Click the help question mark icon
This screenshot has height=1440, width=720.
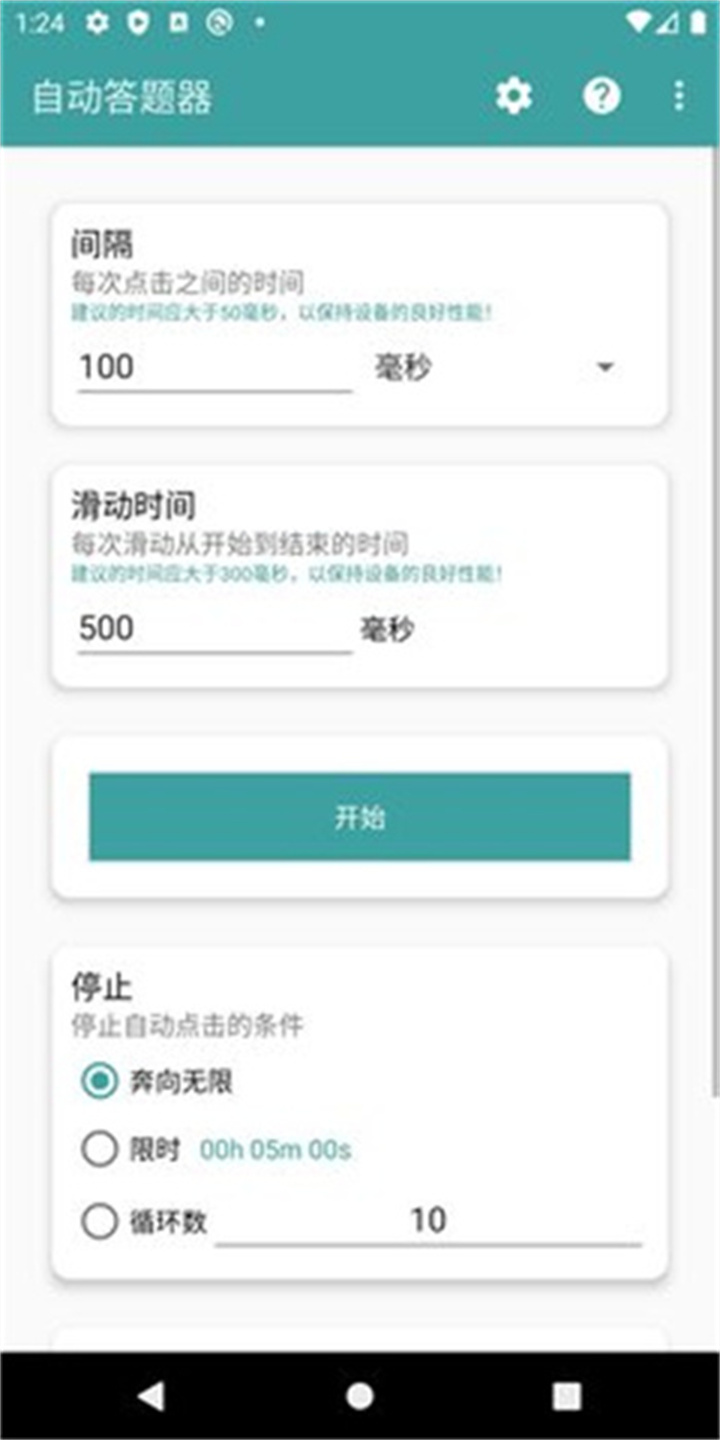601,97
